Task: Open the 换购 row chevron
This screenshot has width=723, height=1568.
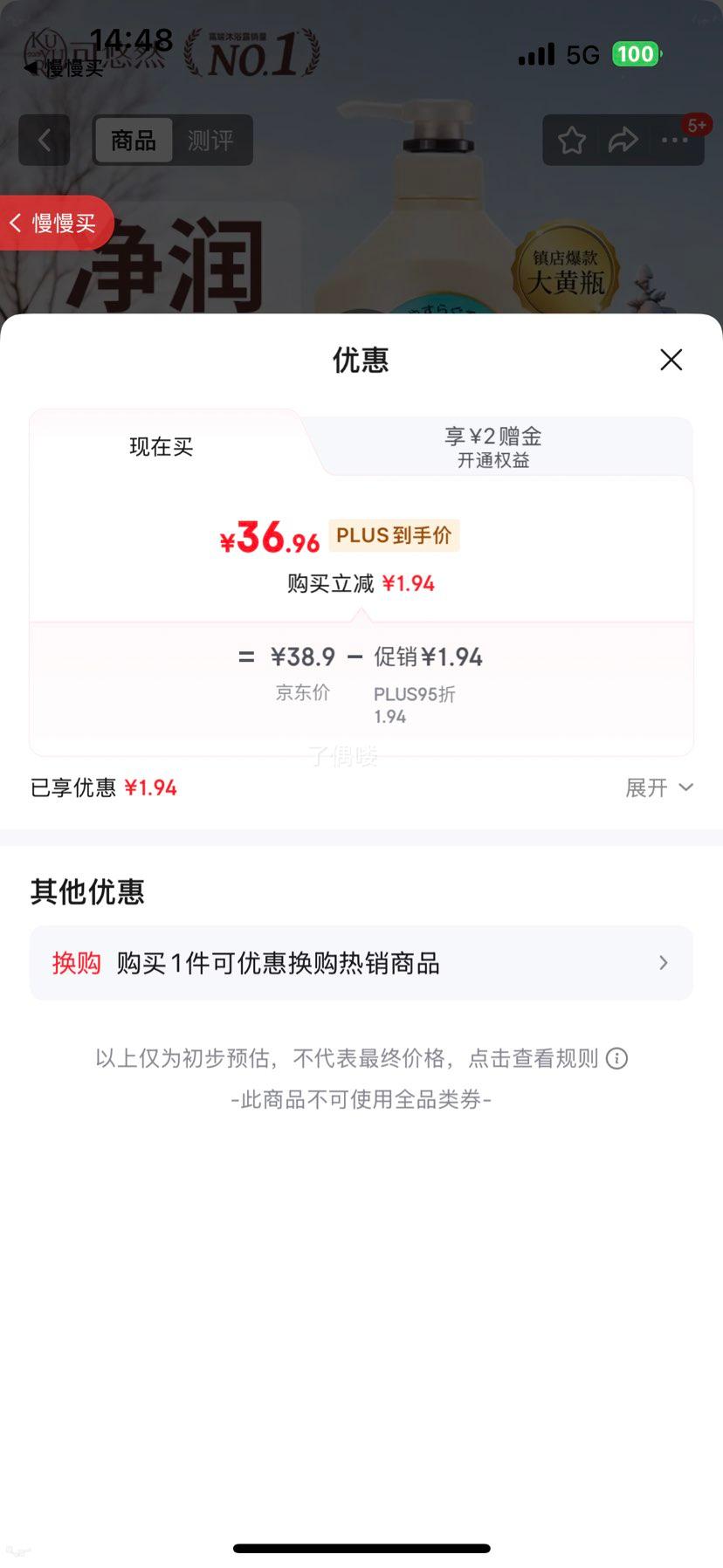Action: [664, 963]
